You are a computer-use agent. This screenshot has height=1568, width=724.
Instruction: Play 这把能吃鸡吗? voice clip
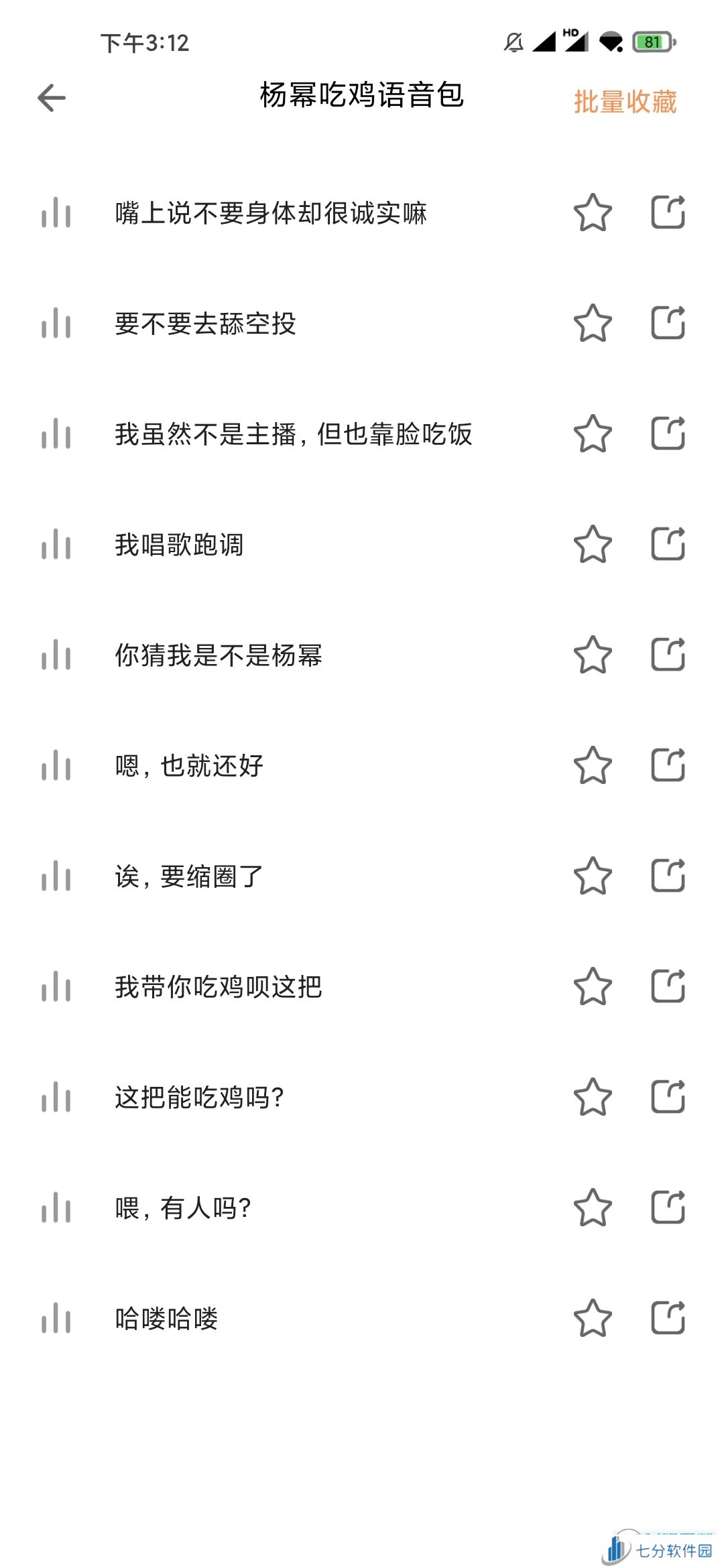click(199, 1097)
